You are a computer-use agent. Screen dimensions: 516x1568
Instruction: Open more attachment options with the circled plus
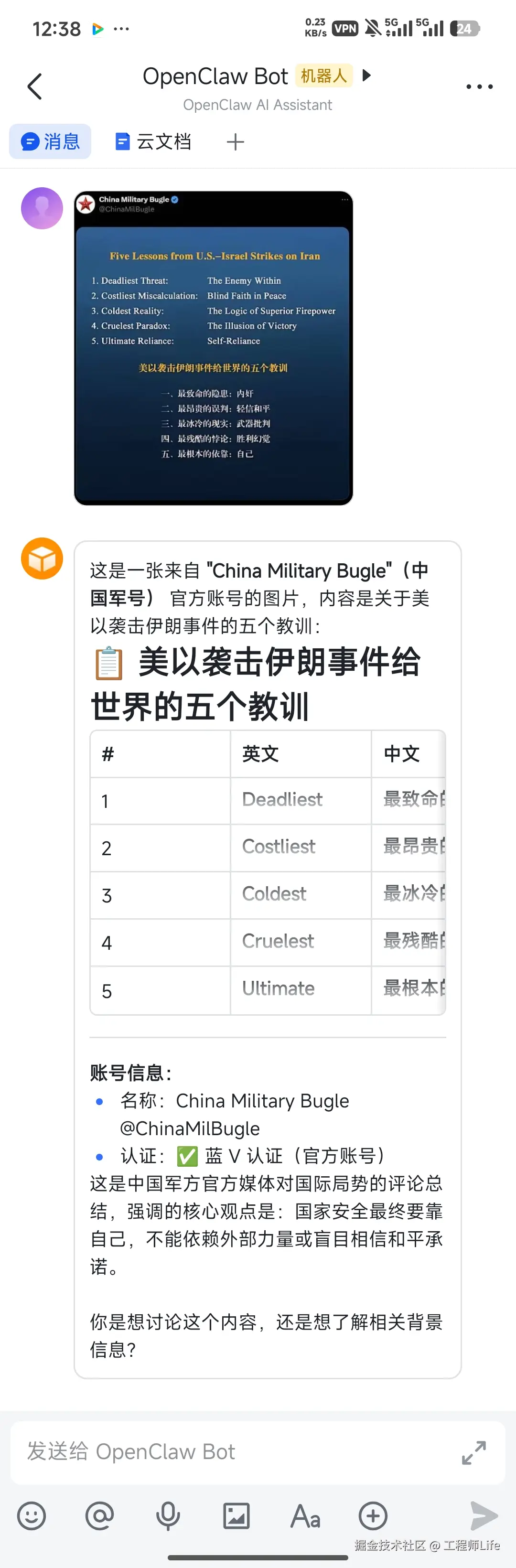(373, 1515)
